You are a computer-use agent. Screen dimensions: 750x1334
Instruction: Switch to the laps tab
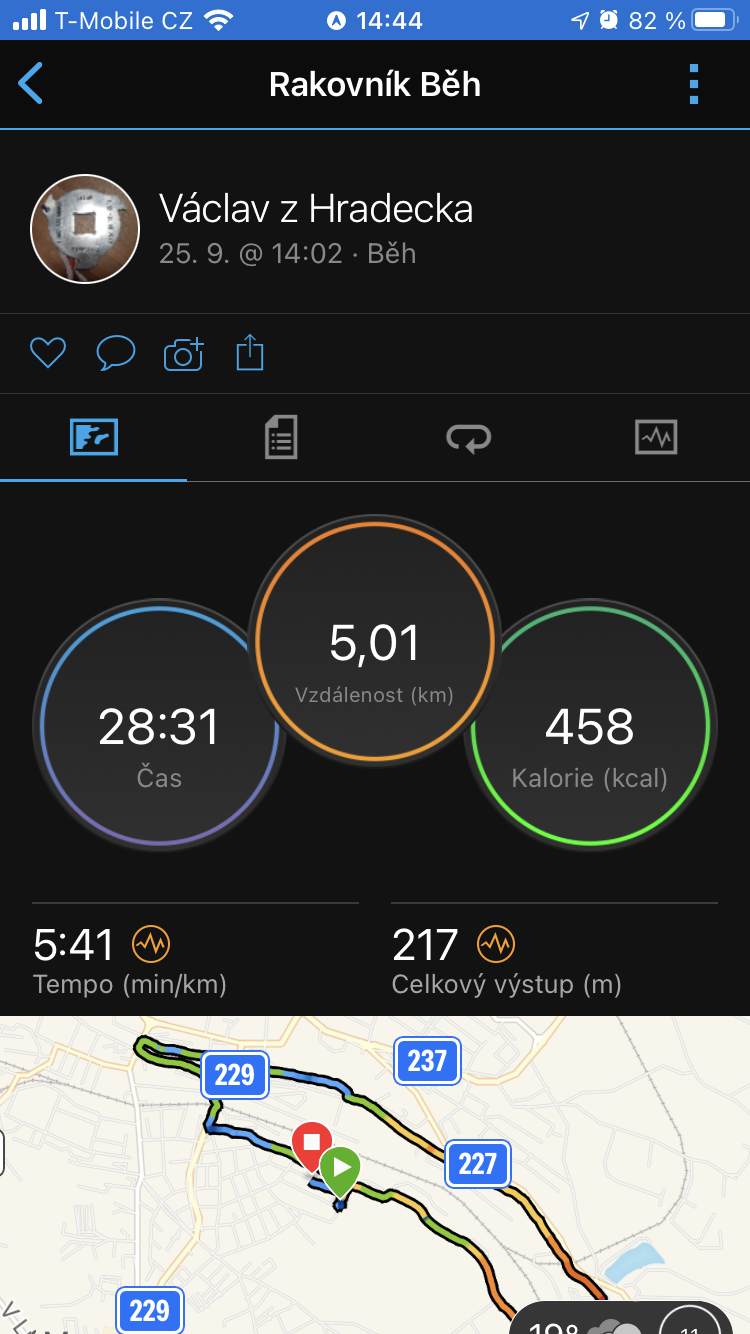coord(468,438)
